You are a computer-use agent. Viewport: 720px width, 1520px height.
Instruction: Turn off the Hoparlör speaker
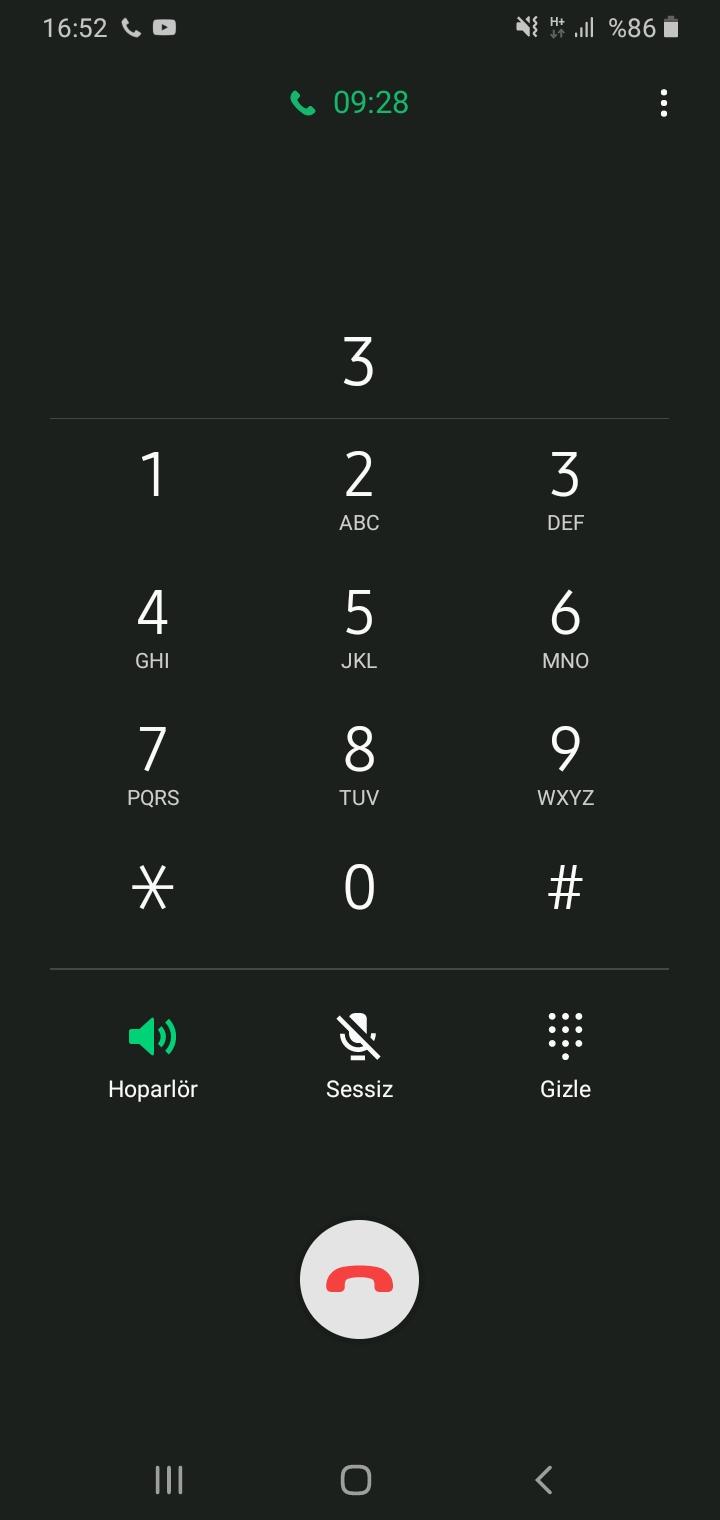click(153, 1057)
